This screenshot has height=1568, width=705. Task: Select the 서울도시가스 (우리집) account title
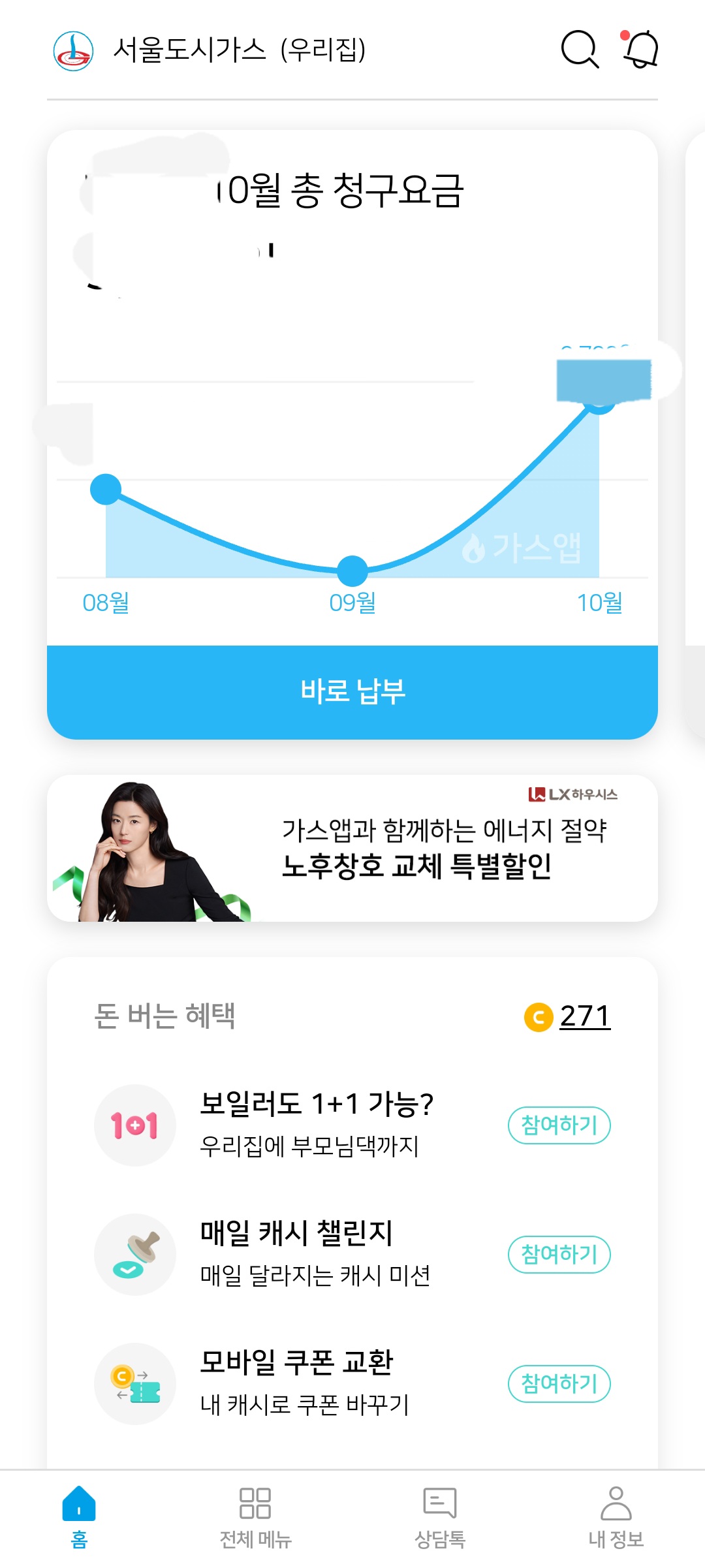(239, 50)
